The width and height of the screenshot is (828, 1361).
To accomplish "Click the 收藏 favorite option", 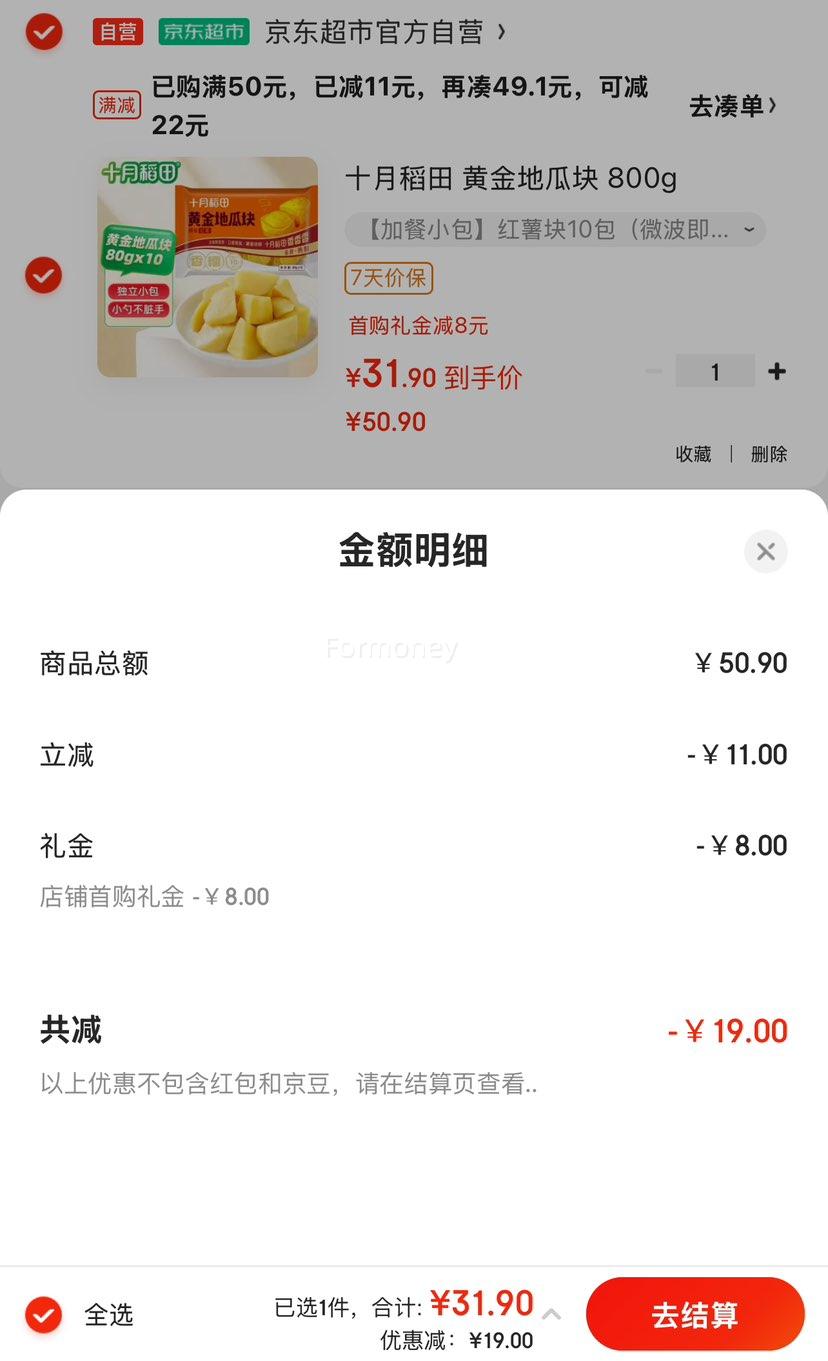I will (694, 453).
